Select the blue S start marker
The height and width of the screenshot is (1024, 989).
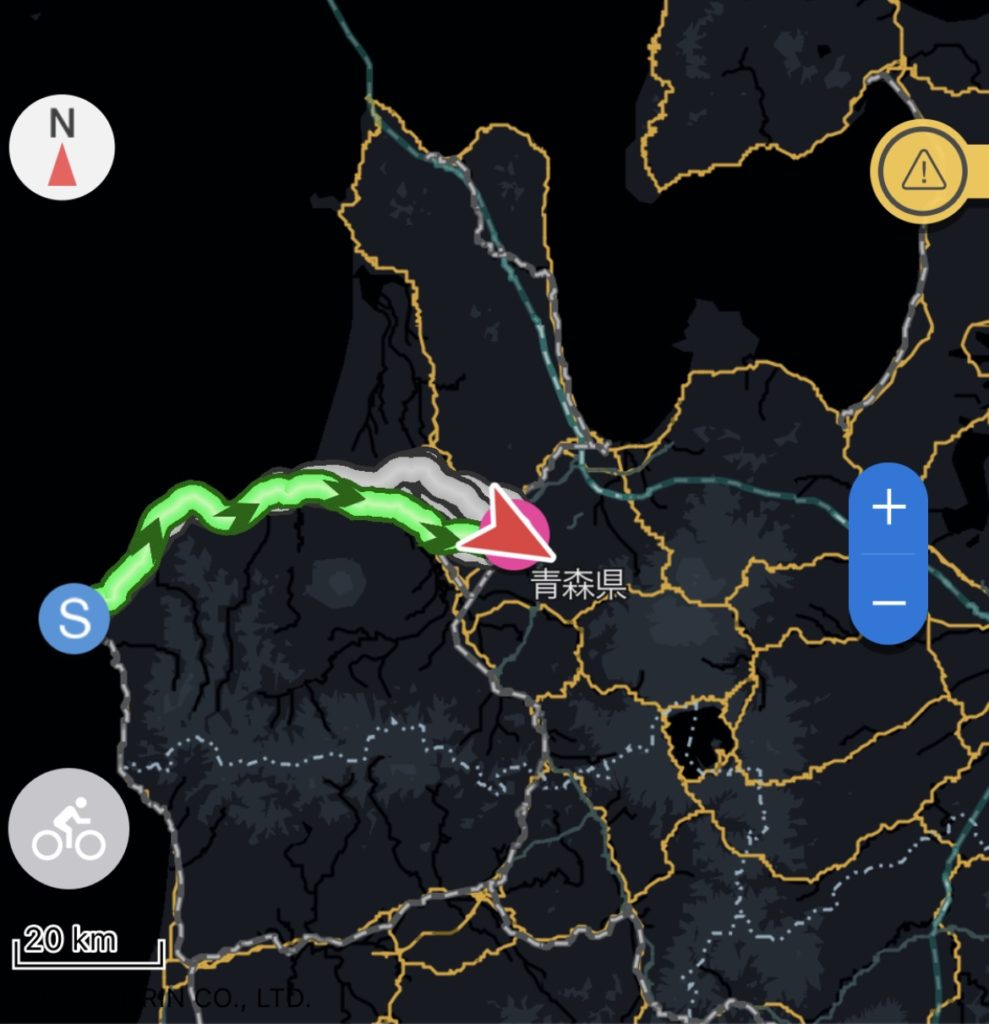pos(74,619)
